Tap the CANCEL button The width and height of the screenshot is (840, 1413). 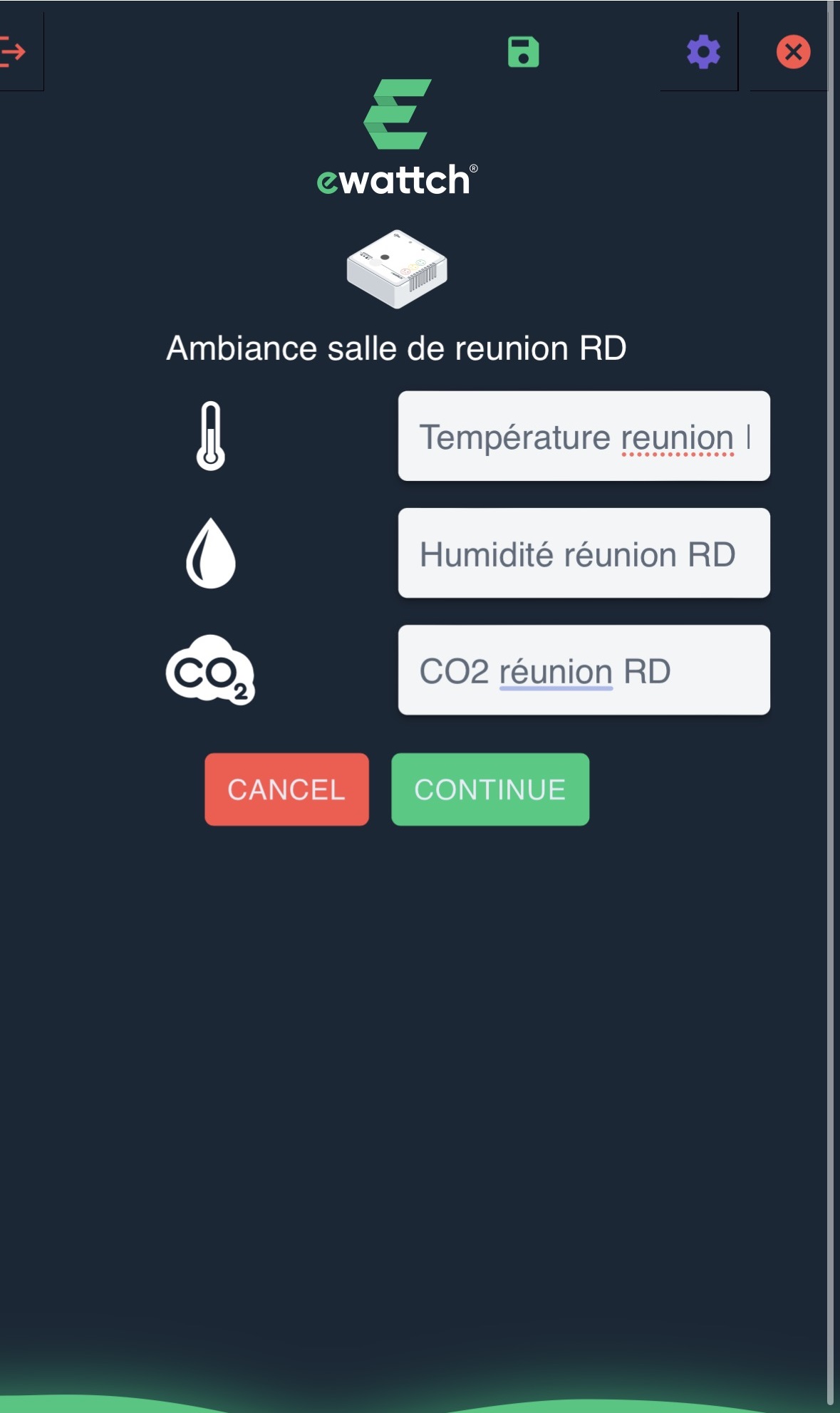click(x=286, y=790)
